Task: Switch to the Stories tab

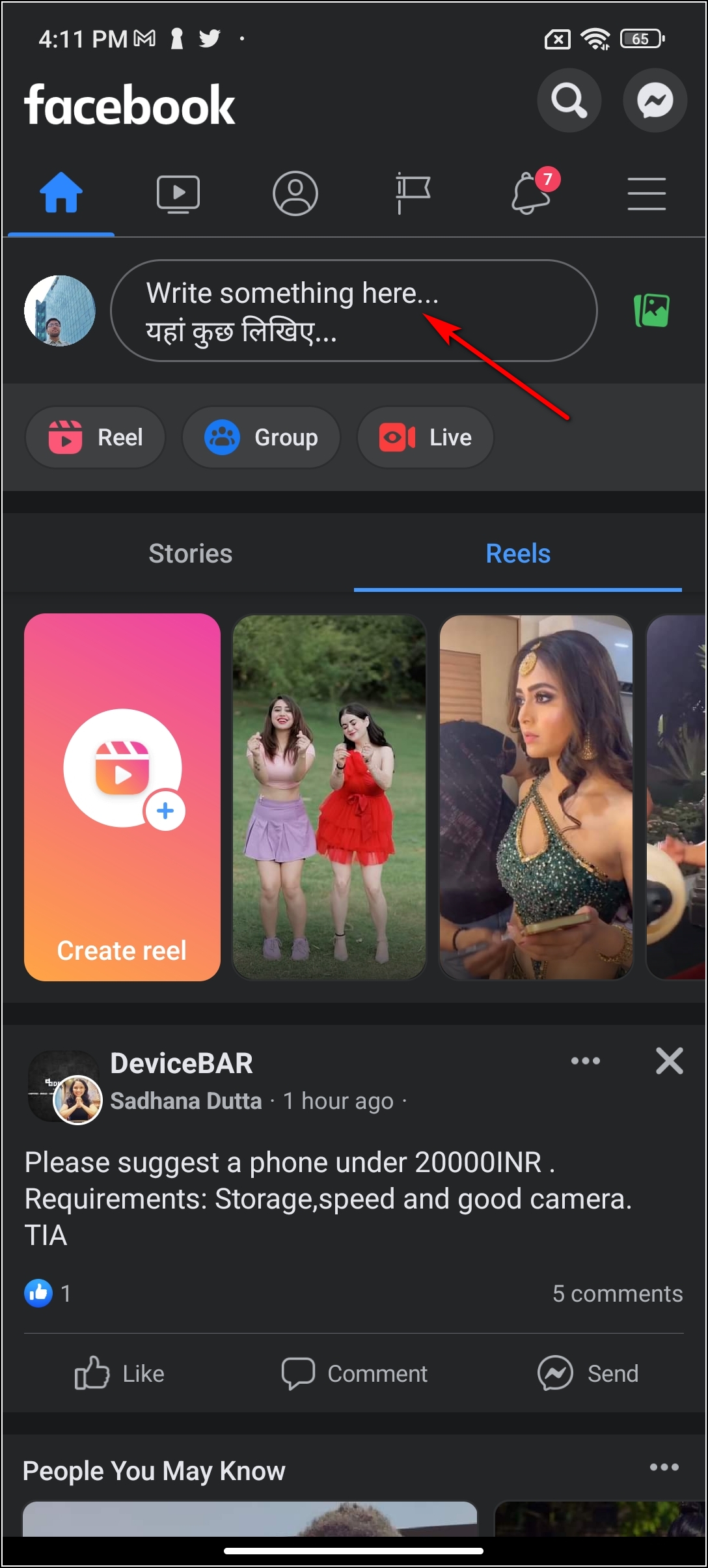Action: 189,553
